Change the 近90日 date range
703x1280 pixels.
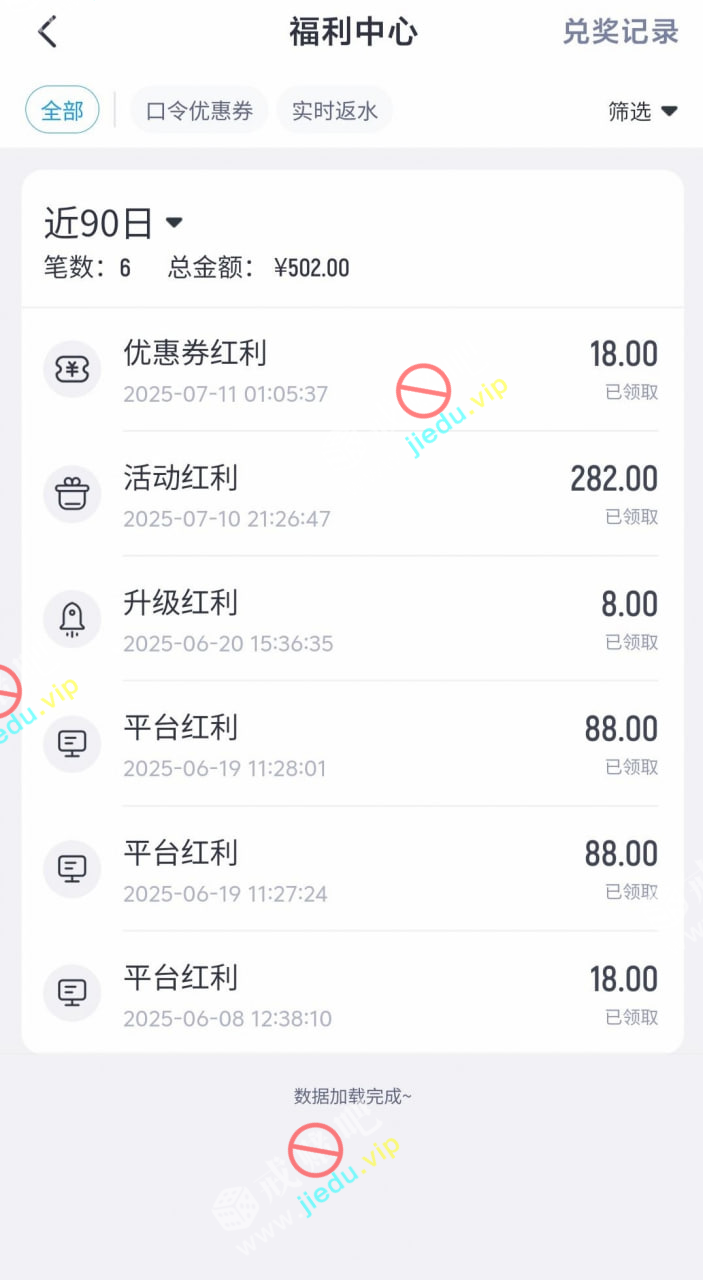(113, 223)
